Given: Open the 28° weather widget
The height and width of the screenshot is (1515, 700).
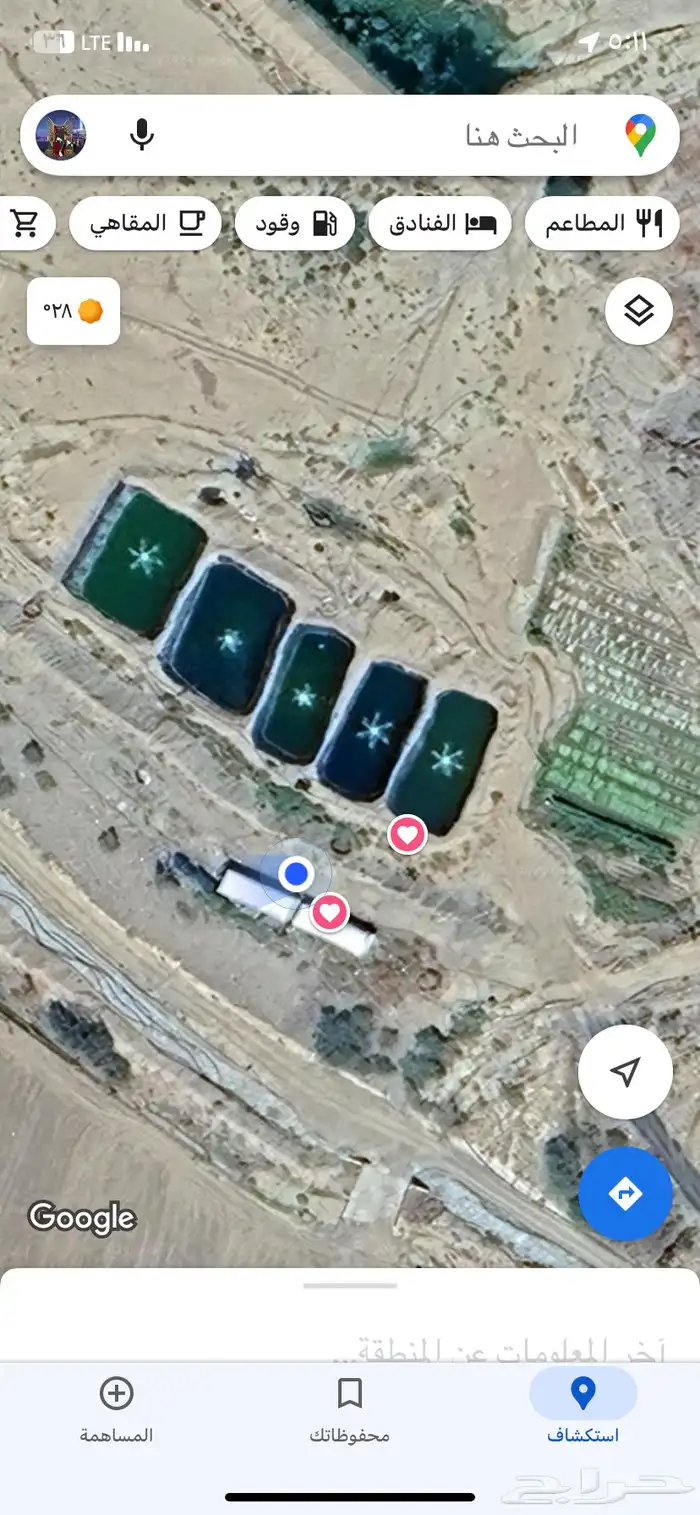Looking at the screenshot, I should click(x=73, y=311).
